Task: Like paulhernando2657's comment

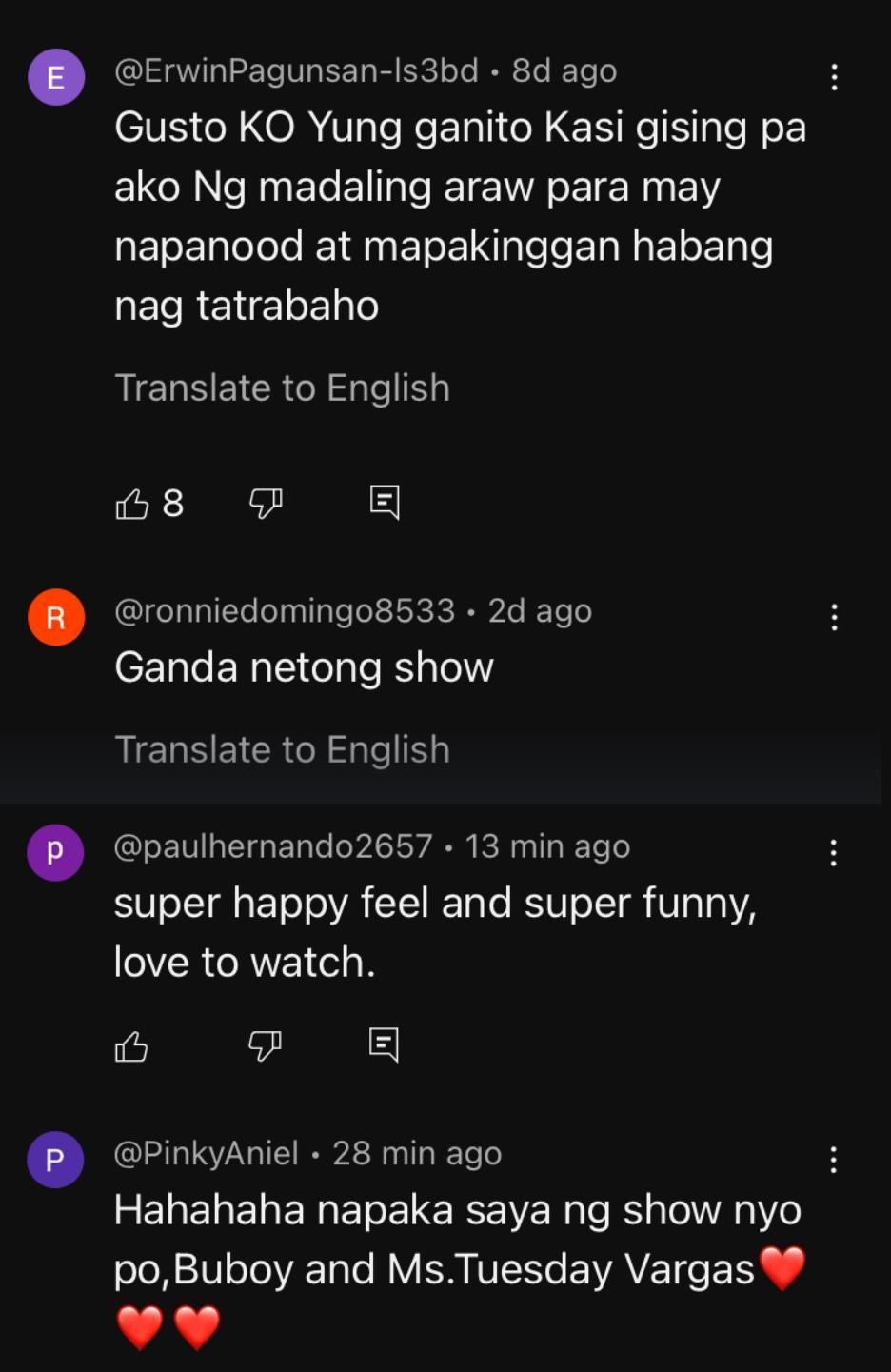Action: [131, 1047]
